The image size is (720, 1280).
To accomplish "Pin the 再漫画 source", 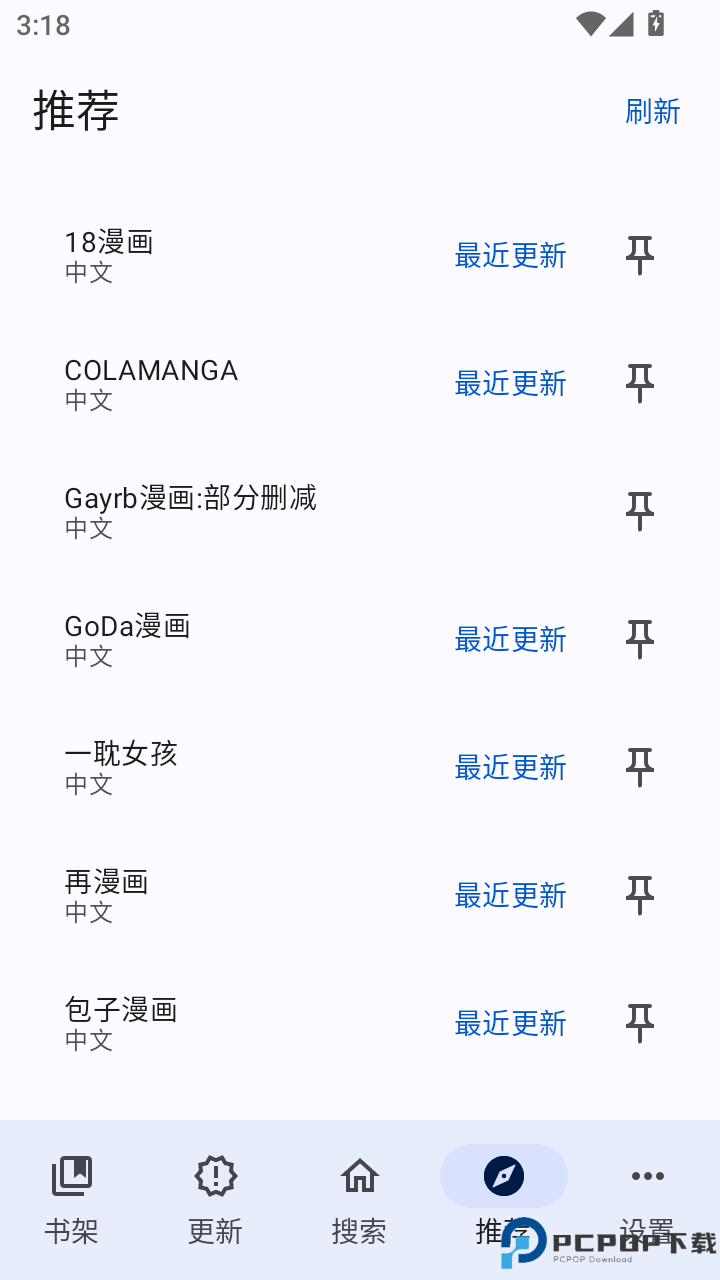I will [x=640, y=896].
